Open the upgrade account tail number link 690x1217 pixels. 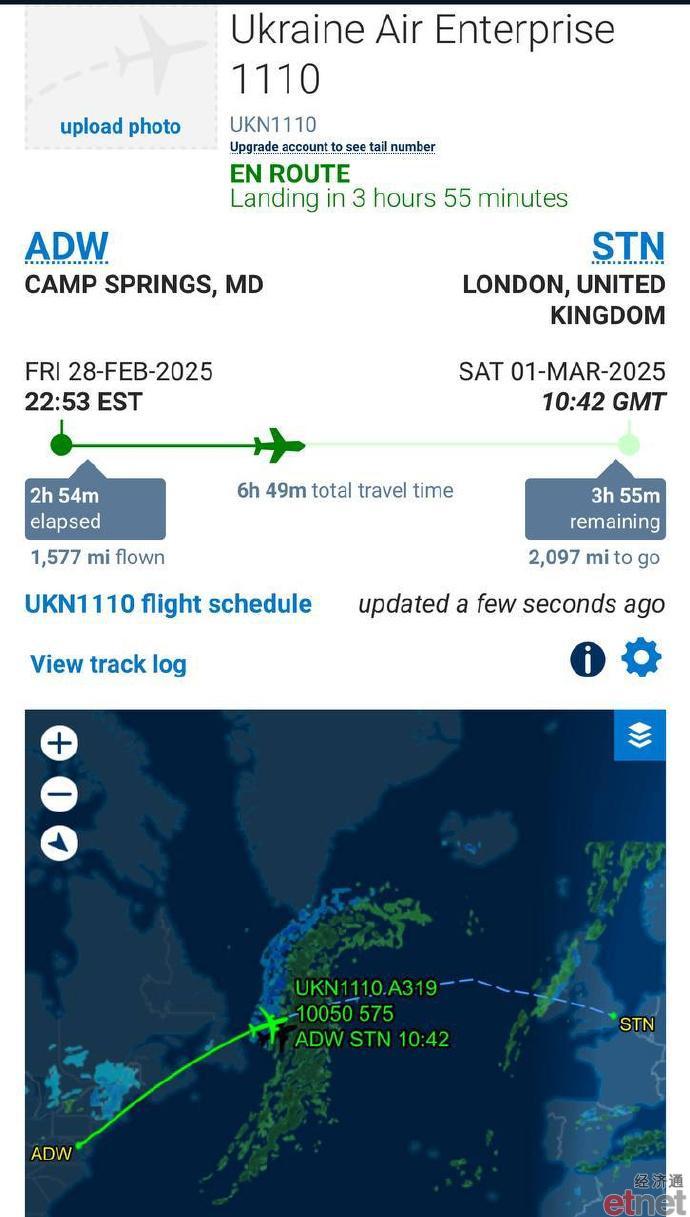pos(332,147)
